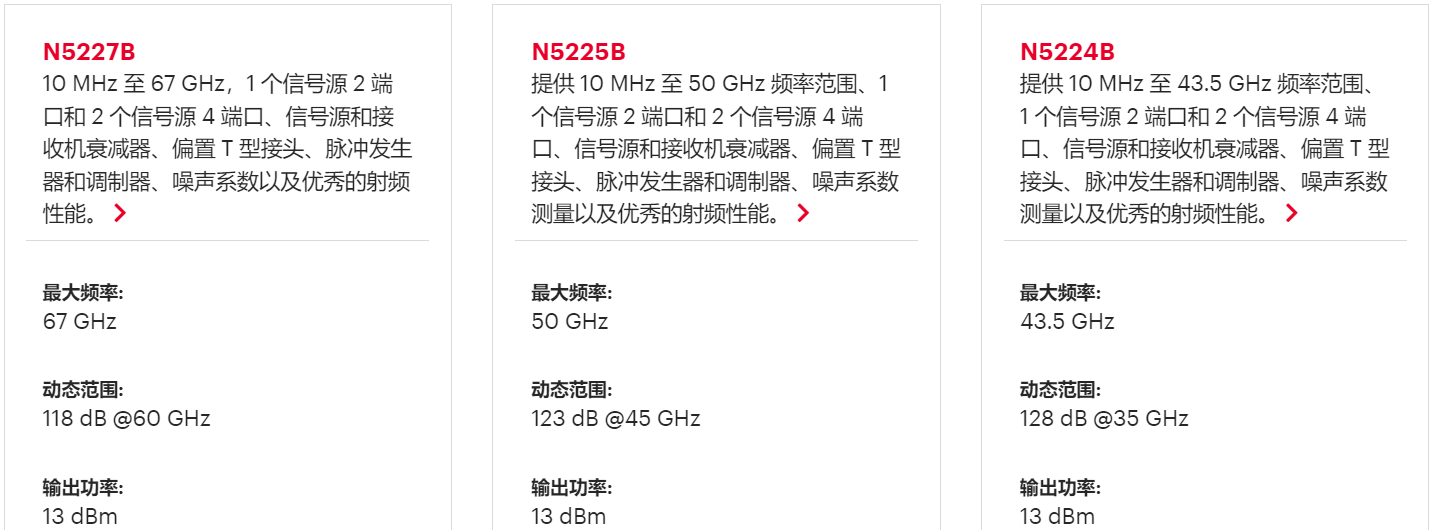Tap the red chevron after N5224B description
Image resolution: width=1439 pixels, height=530 pixels.
1291,213
